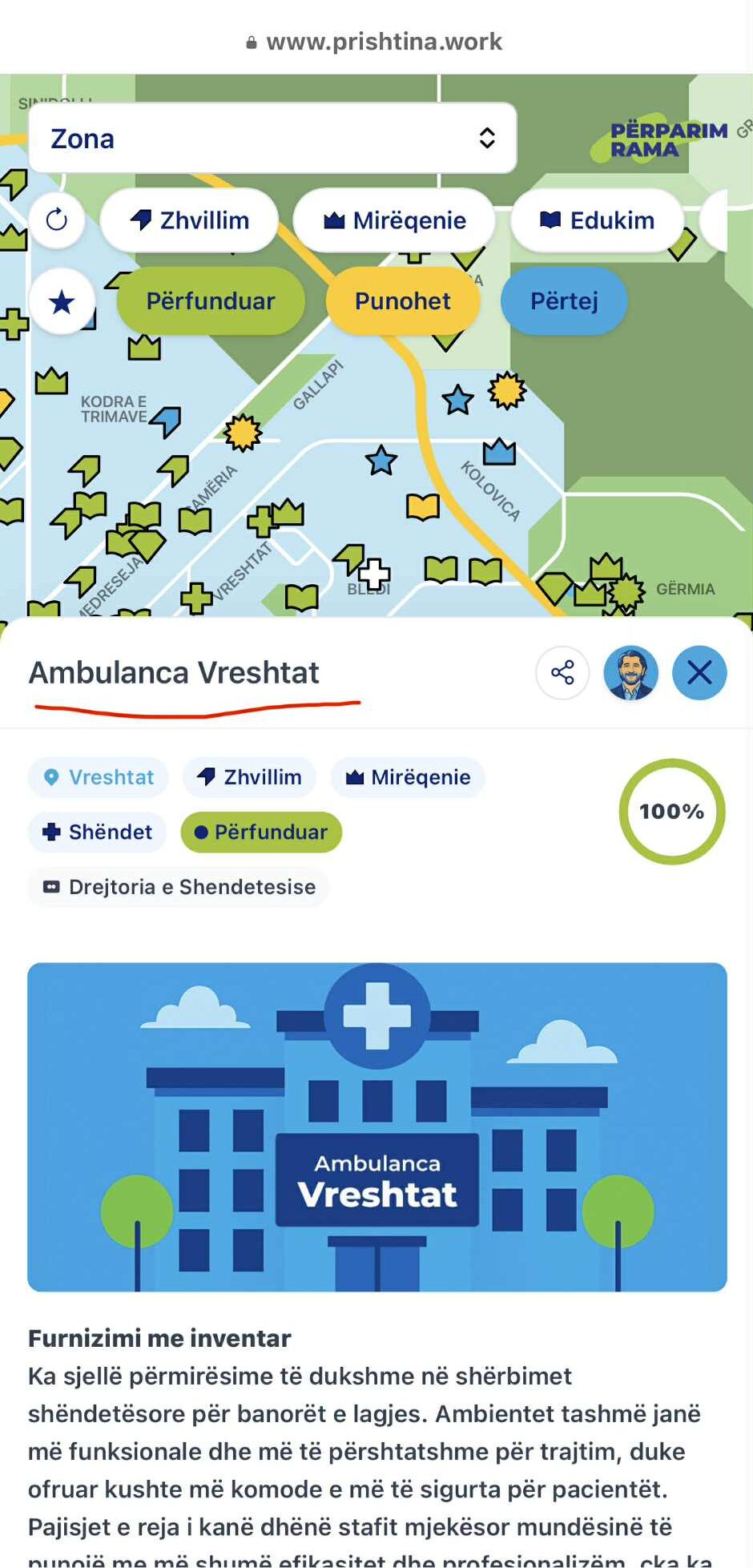Open the browser address bar
Viewport: 753px width, 1568px height.
click(x=375, y=42)
